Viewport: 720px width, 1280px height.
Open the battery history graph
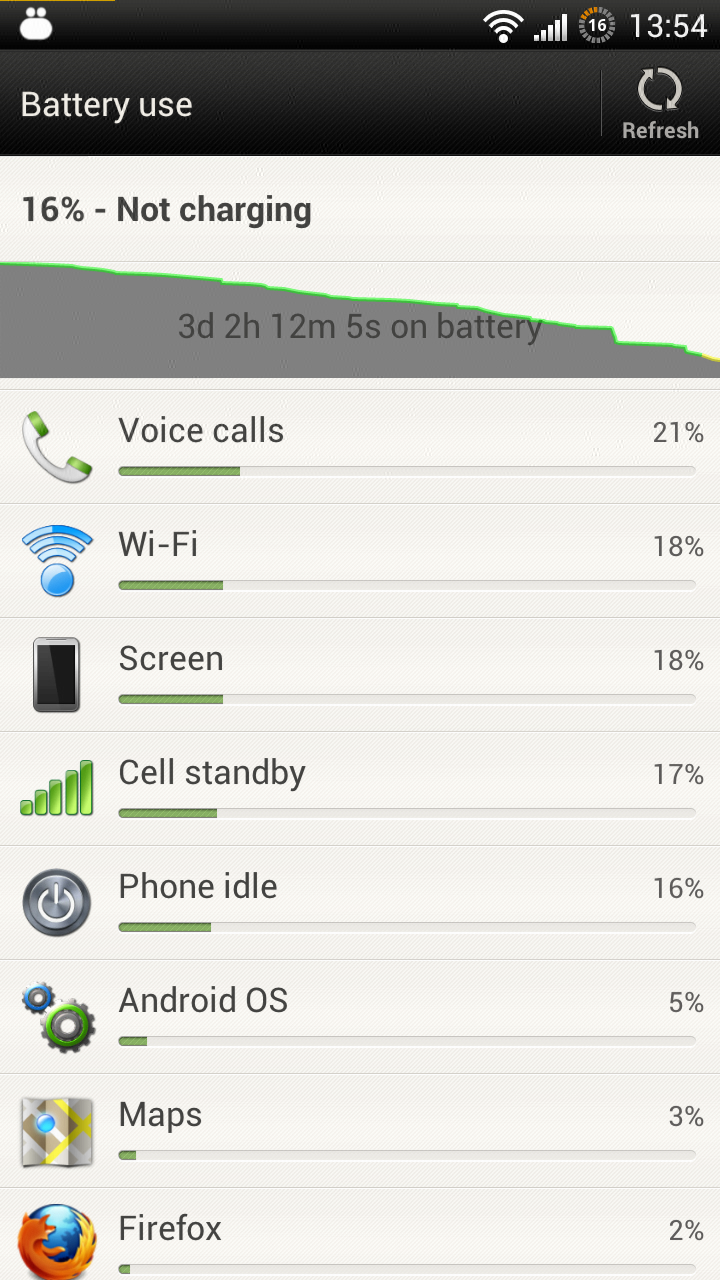[x=360, y=320]
